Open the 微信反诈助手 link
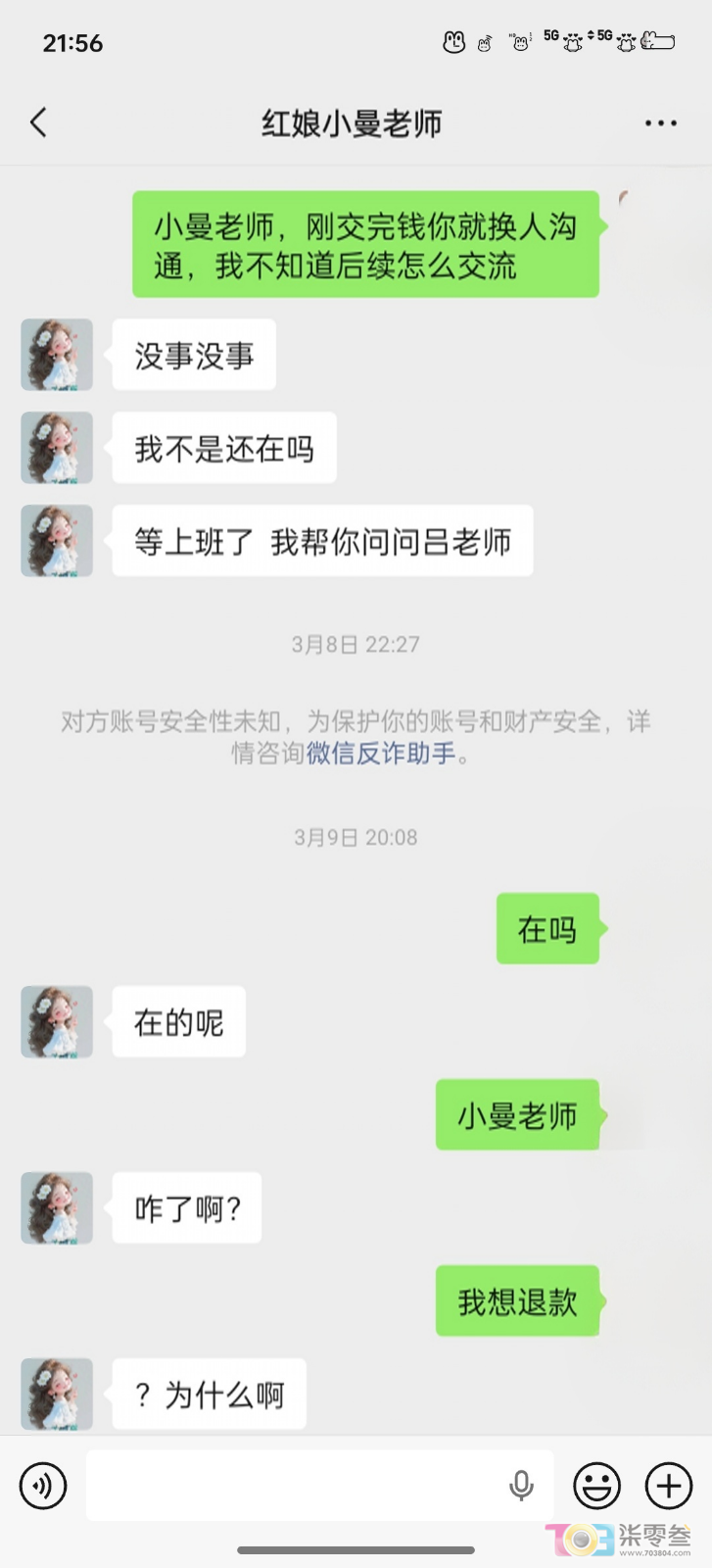 pyautogui.click(x=381, y=754)
